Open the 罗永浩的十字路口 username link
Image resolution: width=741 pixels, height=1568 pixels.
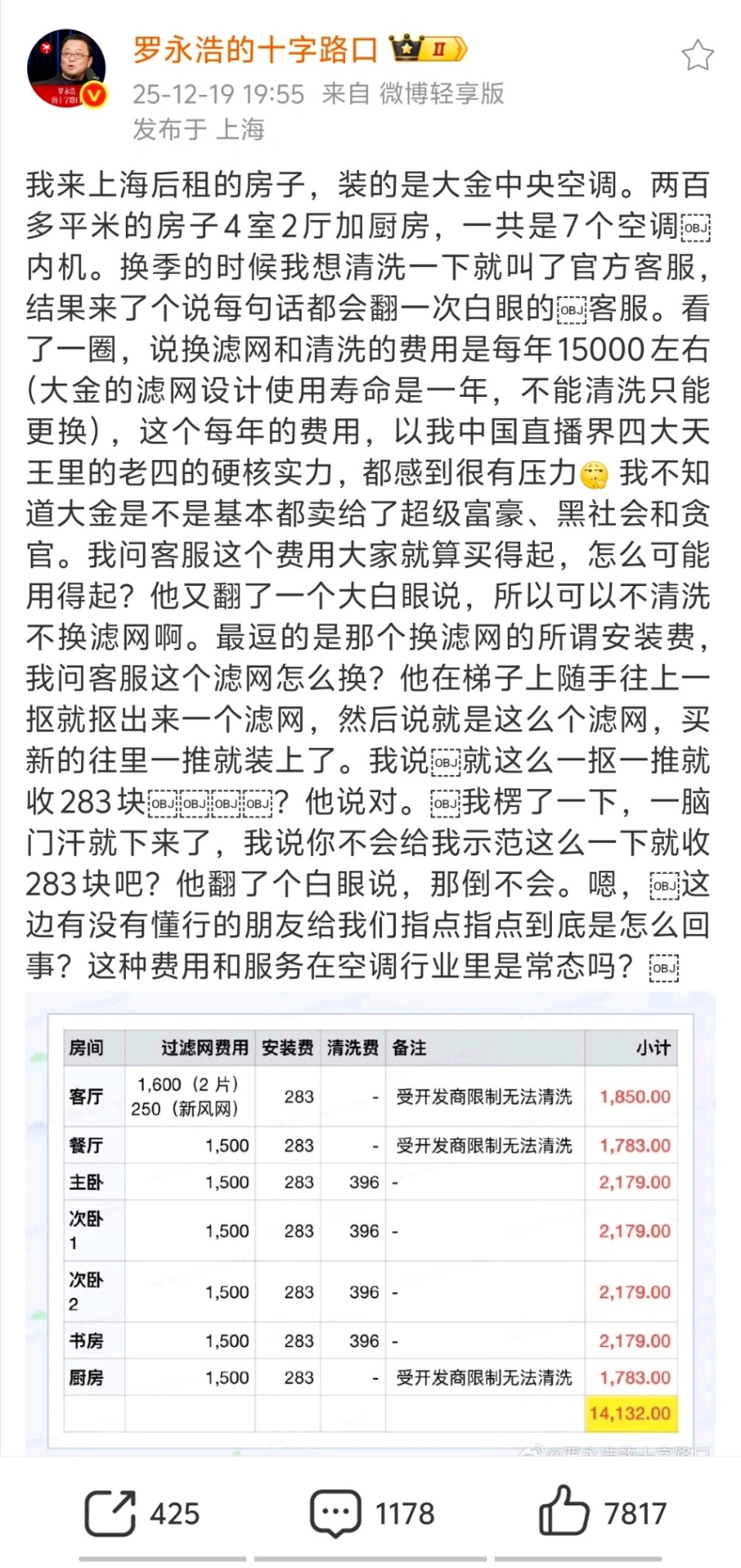tap(255, 50)
